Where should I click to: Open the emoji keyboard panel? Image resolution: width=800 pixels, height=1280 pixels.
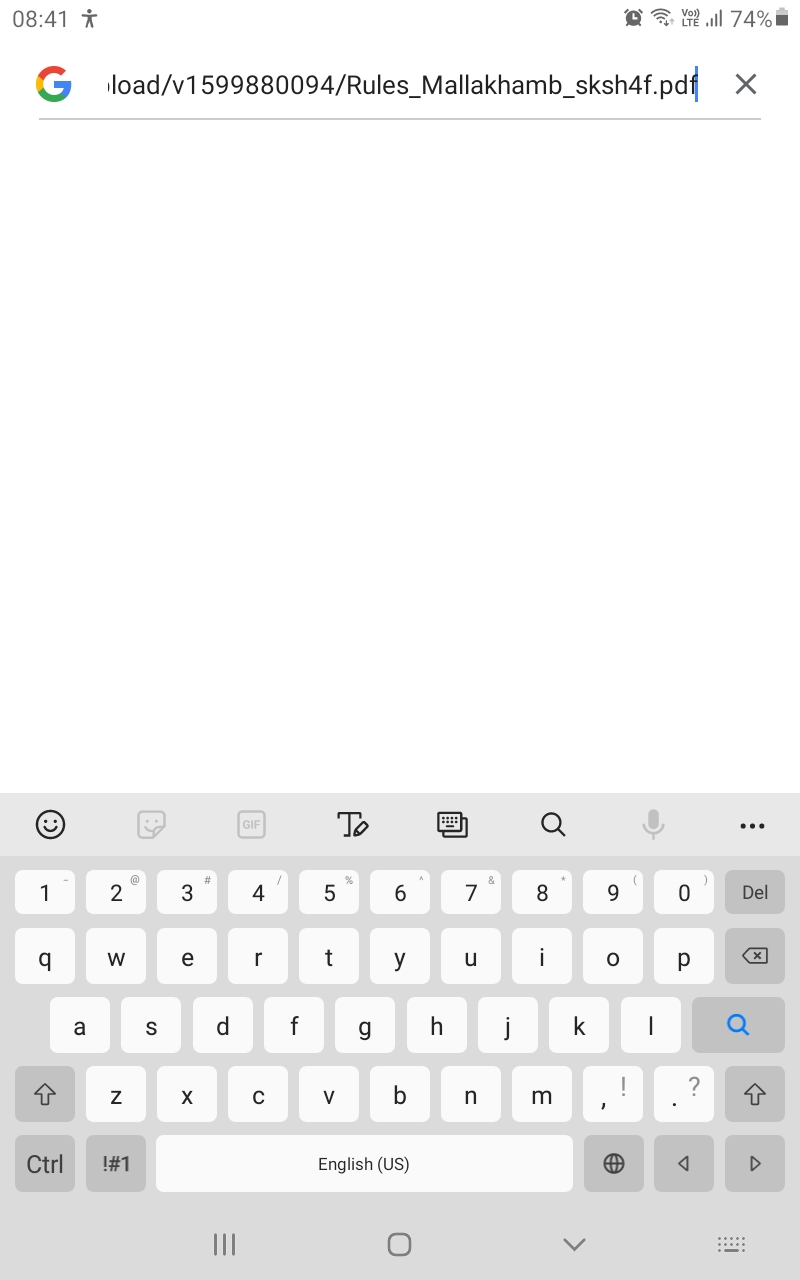[x=50, y=824]
